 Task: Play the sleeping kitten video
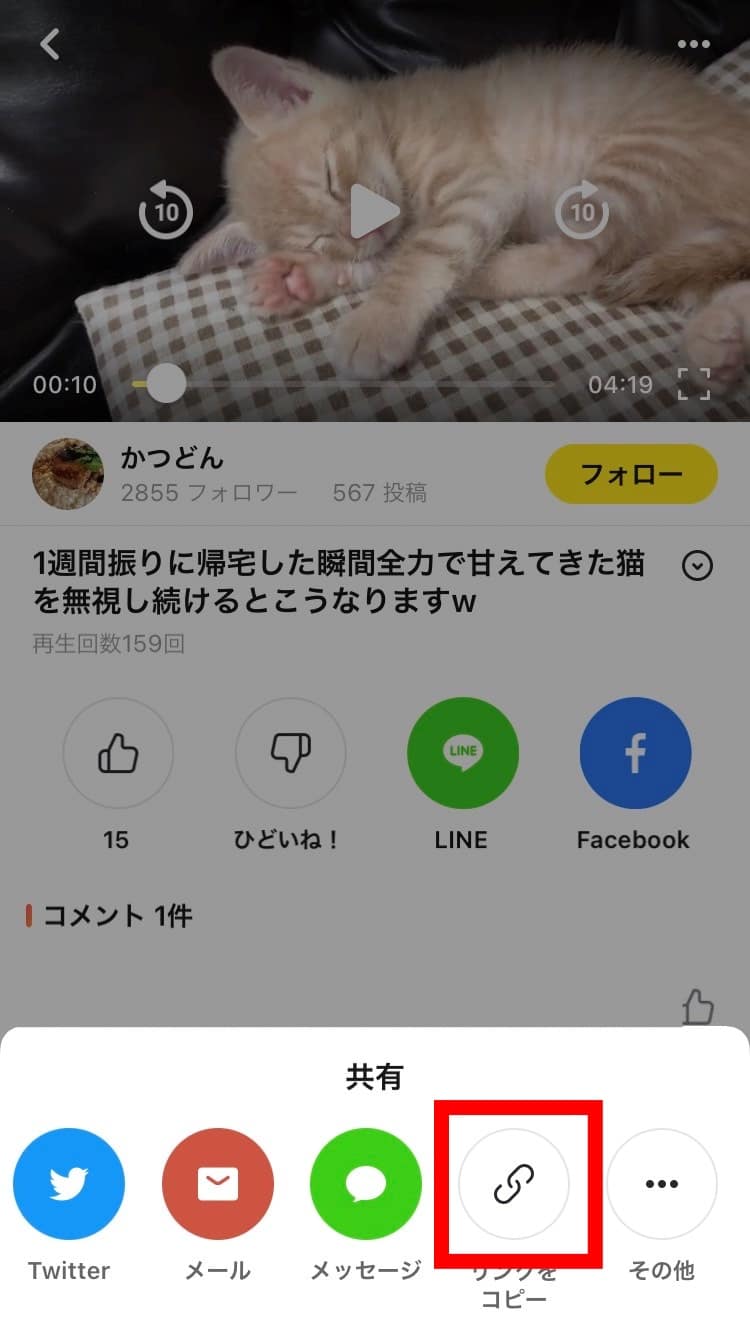click(375, 211)
